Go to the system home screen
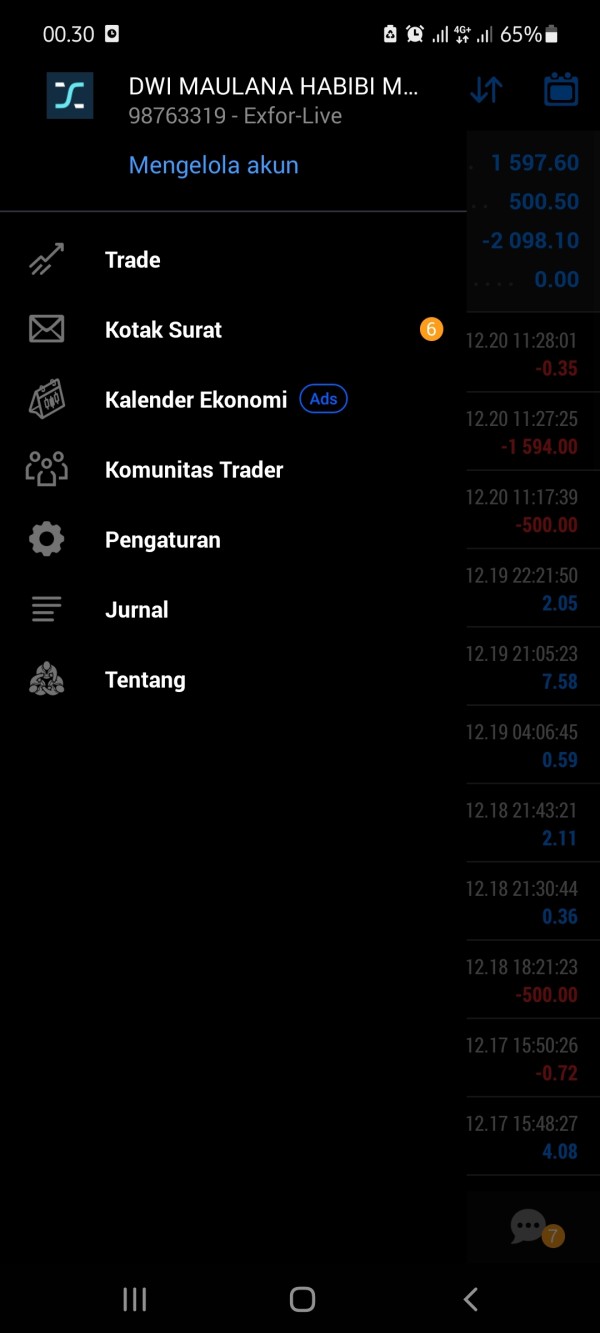Screen dimensions: 600x1333 (302, 1299)
